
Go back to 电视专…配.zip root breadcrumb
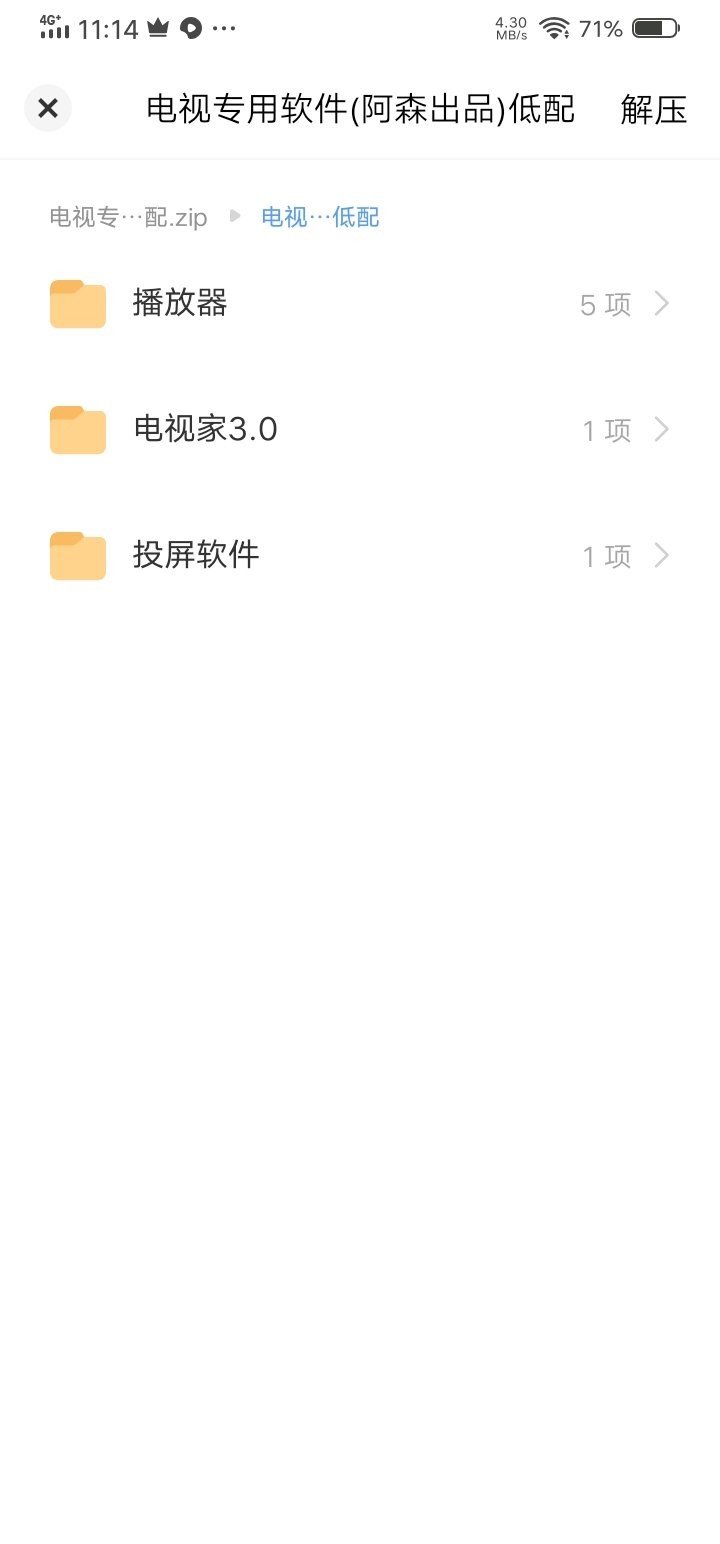tap(128, 217)
